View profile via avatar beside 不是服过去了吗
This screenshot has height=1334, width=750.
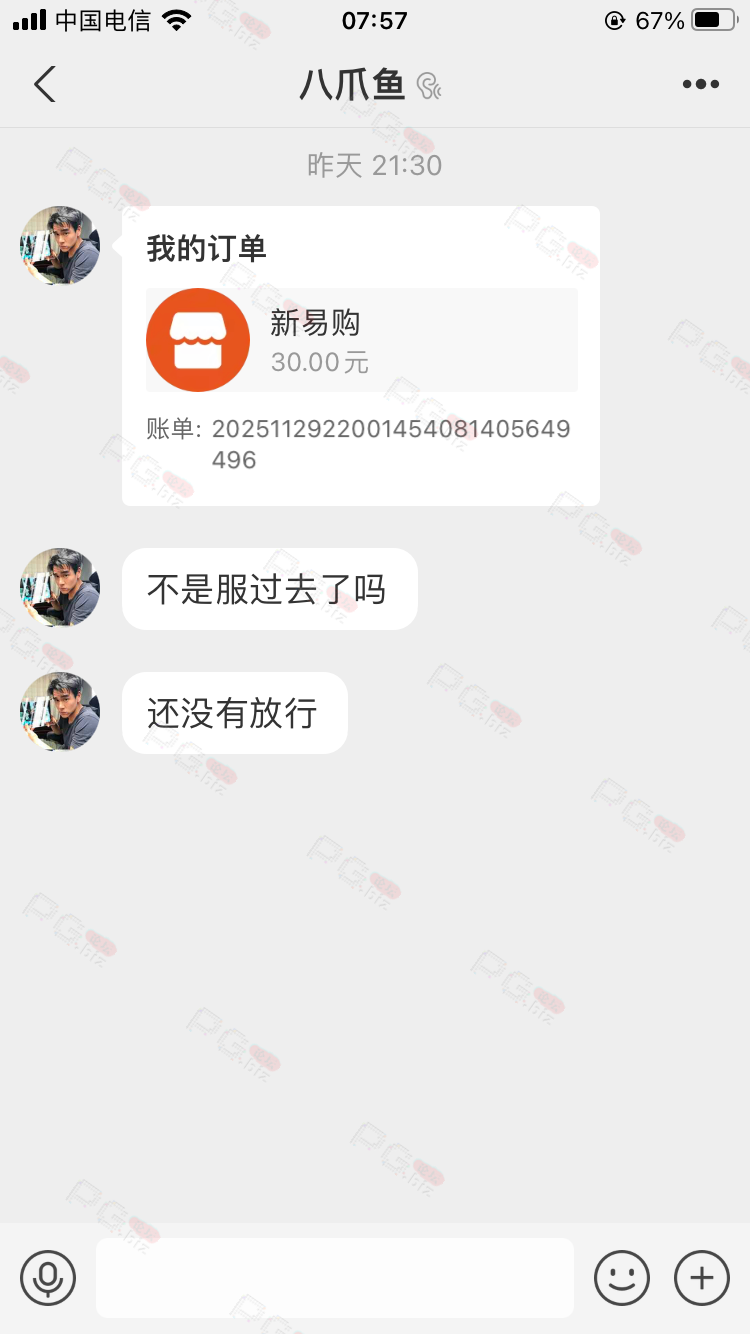coord(60,588)
